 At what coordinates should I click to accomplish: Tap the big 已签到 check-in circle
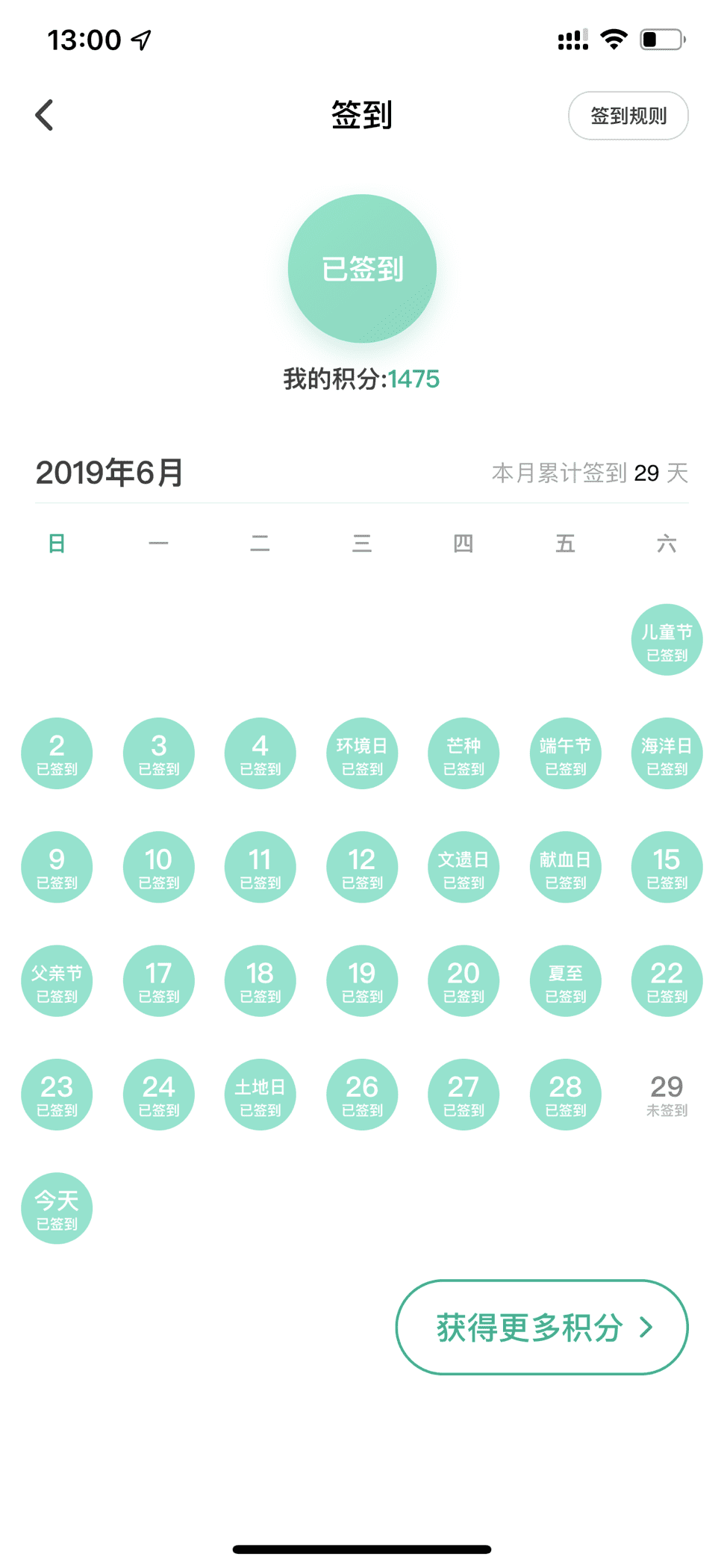tap(362, 269)
